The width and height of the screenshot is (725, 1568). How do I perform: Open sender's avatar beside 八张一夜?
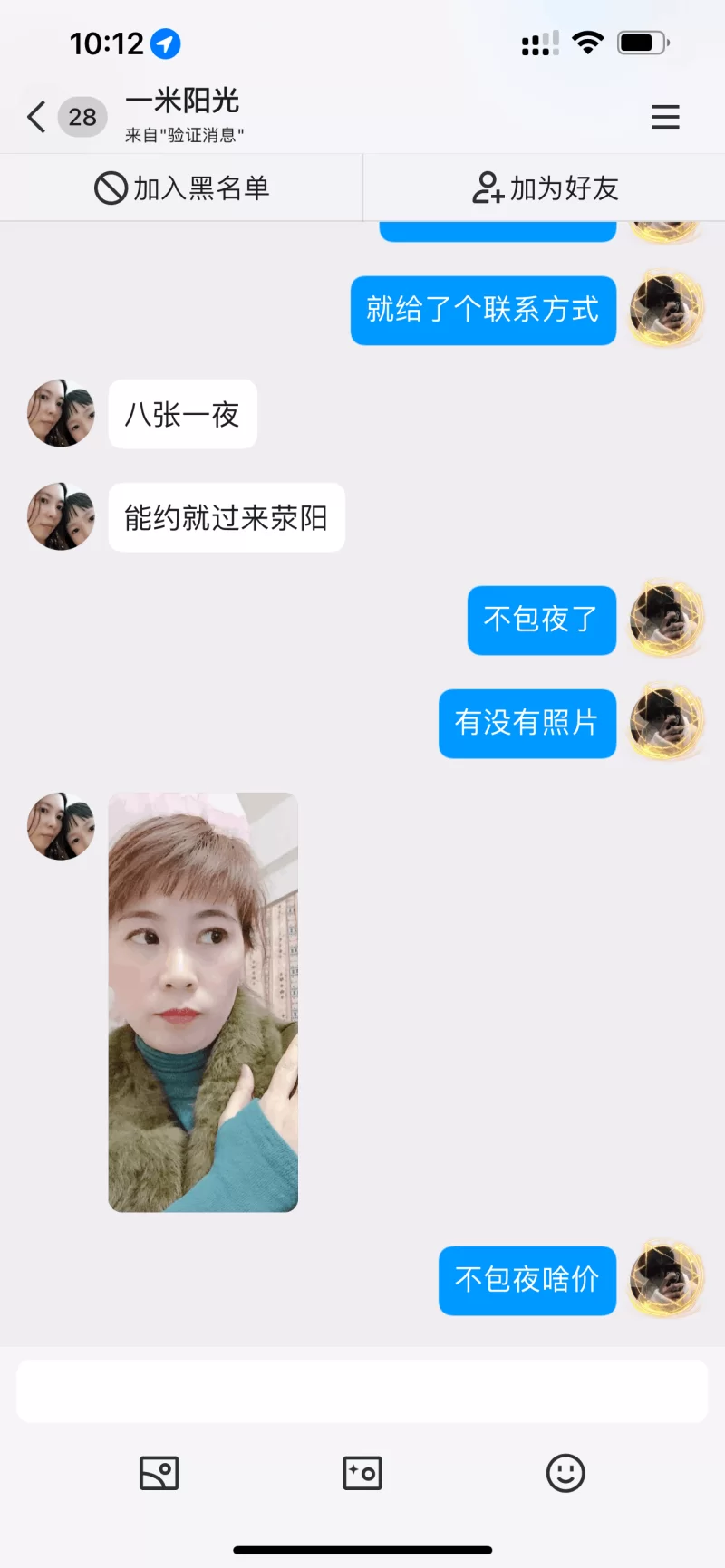62,414
